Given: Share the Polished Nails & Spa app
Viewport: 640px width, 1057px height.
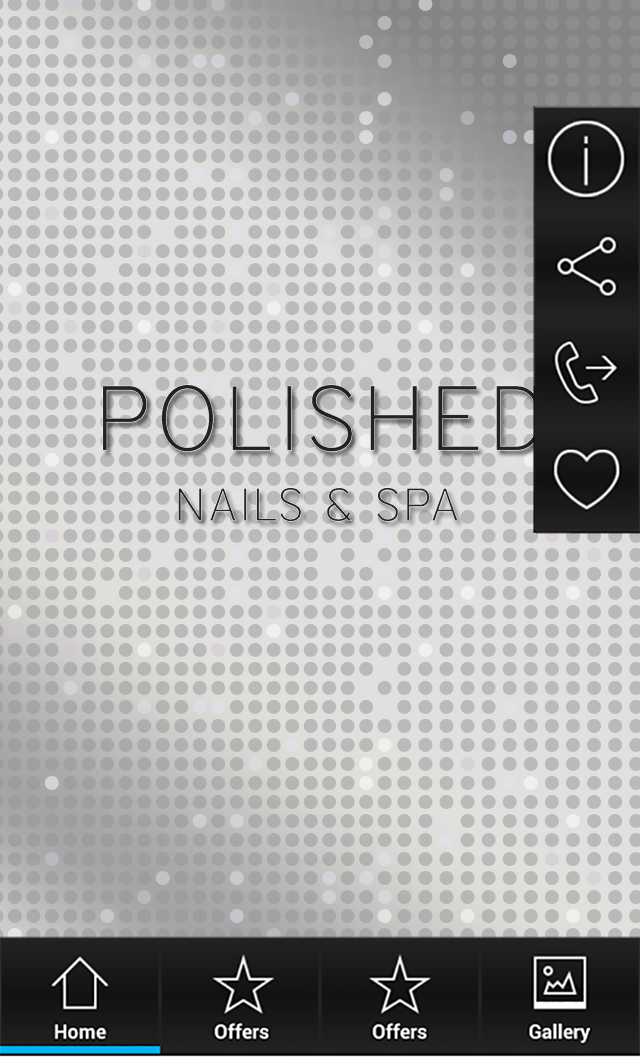Looking at the screenshot, I should coord(586,266).
